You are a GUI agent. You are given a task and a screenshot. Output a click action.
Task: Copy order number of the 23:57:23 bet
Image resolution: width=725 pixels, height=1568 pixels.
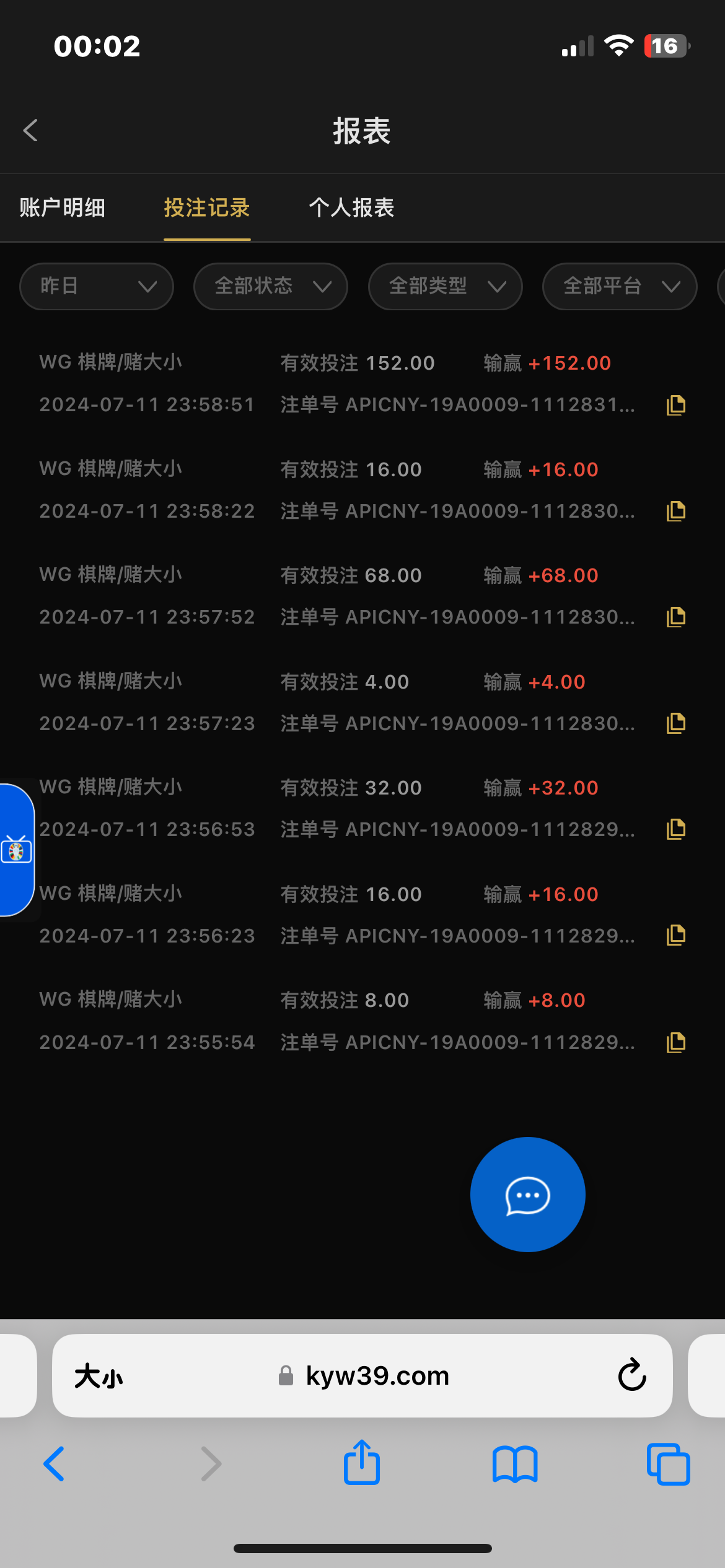click(x=676, y=723)
